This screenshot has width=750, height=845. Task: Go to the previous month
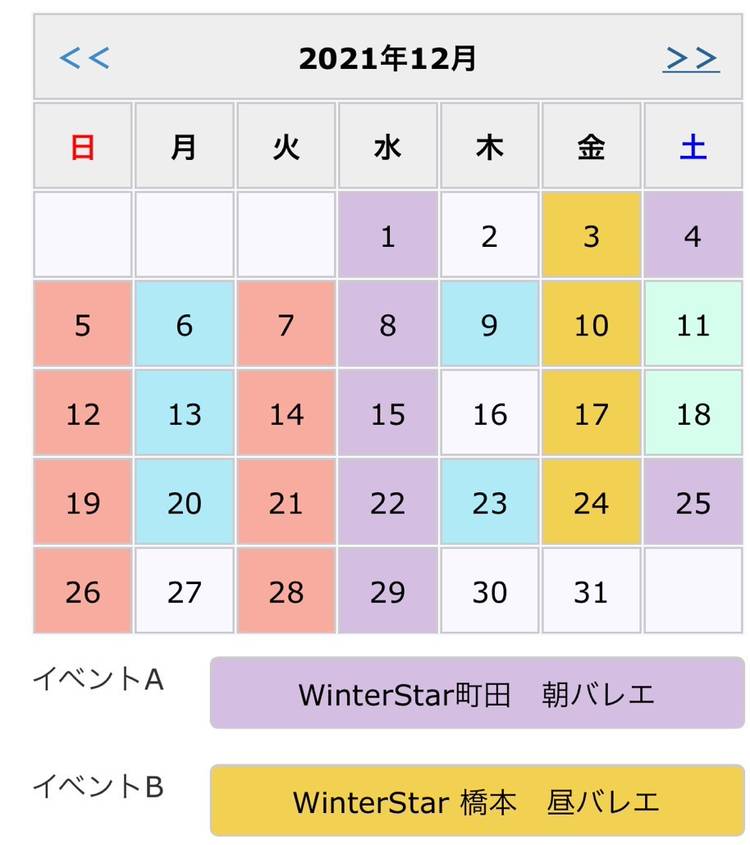[x=84, y=58]
